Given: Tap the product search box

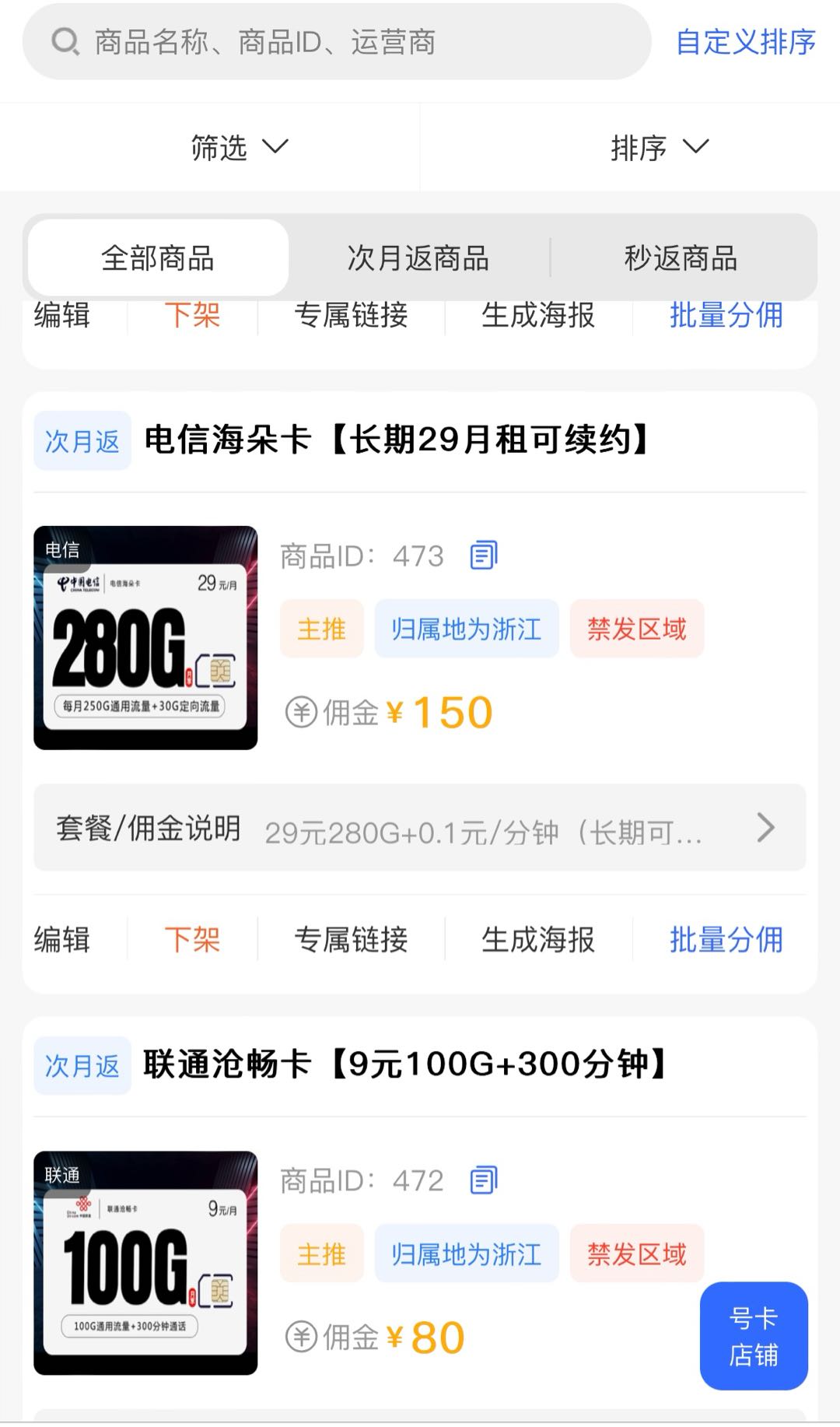Looking at the screenshot, I should [336, 42].
